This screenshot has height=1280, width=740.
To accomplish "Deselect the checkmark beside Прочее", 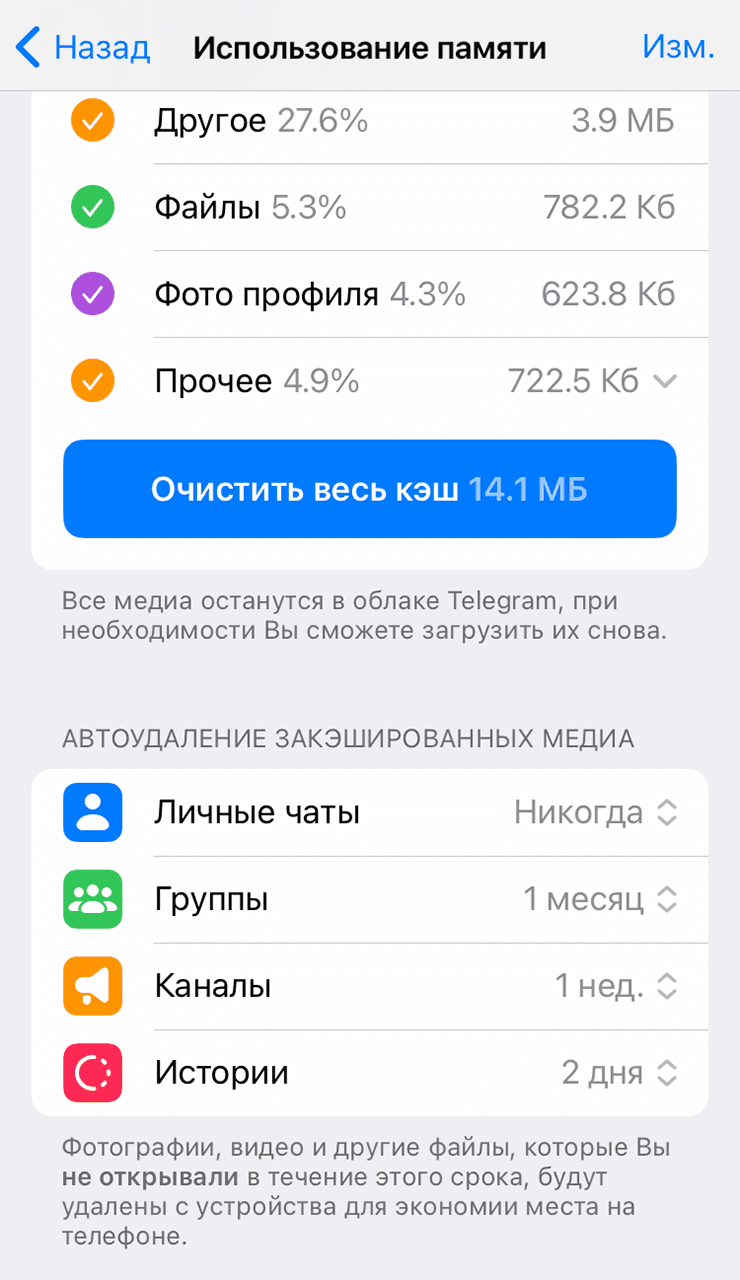I will (92, 380).
